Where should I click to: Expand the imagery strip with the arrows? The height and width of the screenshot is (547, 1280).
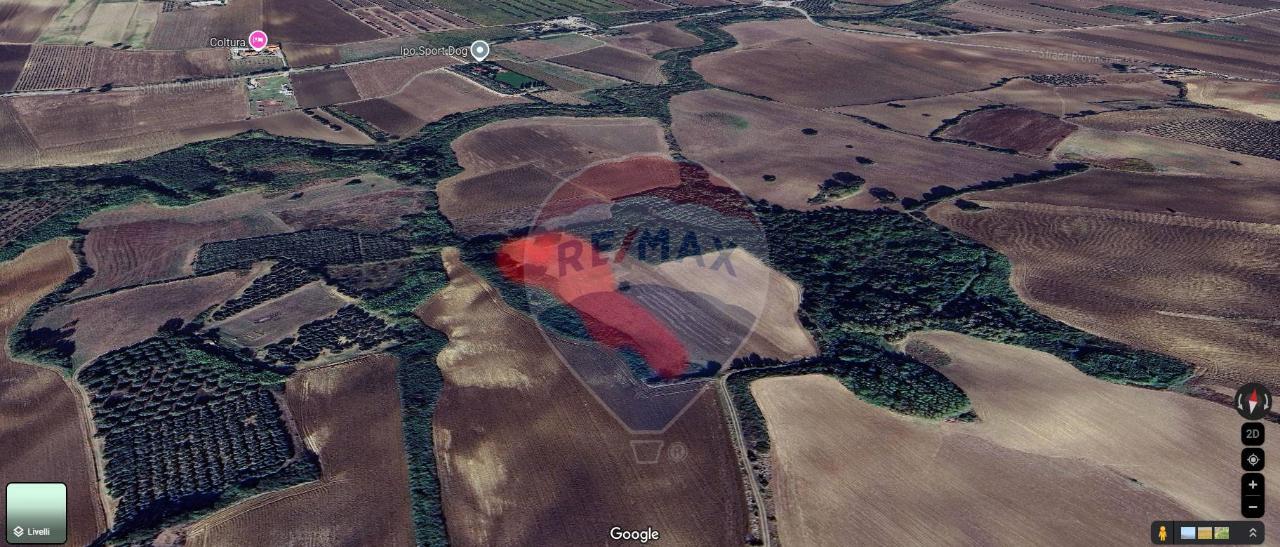(x=1253, y=533)
